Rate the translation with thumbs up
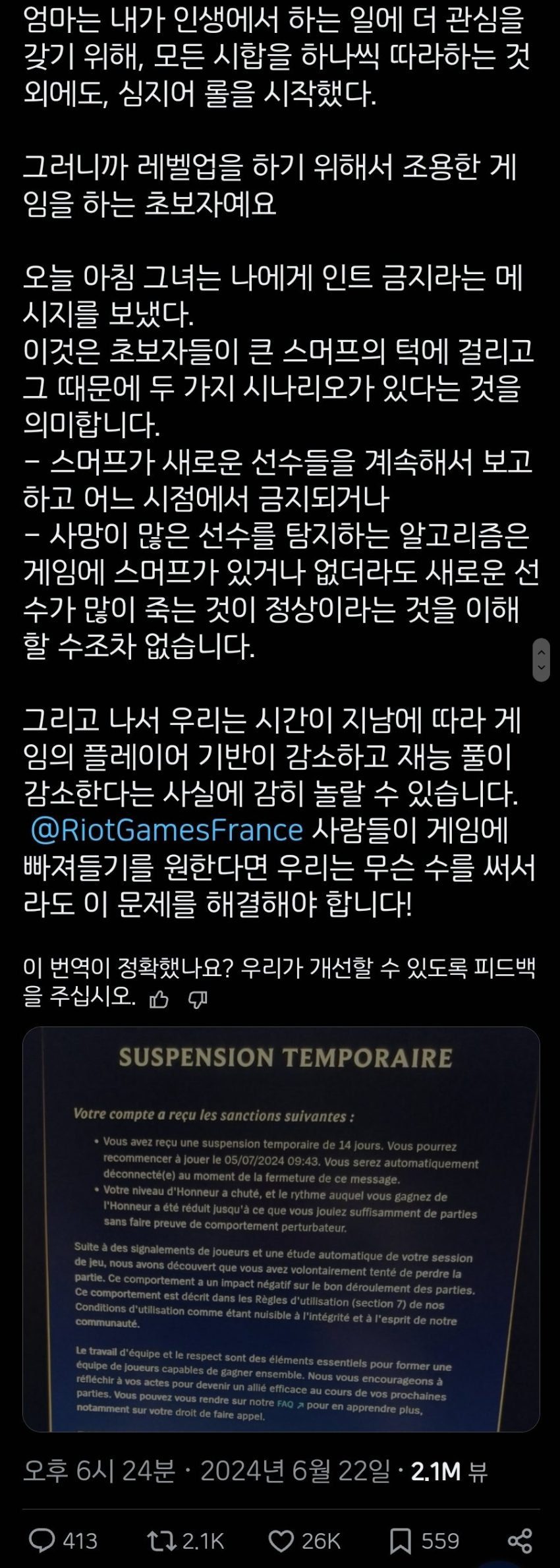 [x=159, y=1000]
